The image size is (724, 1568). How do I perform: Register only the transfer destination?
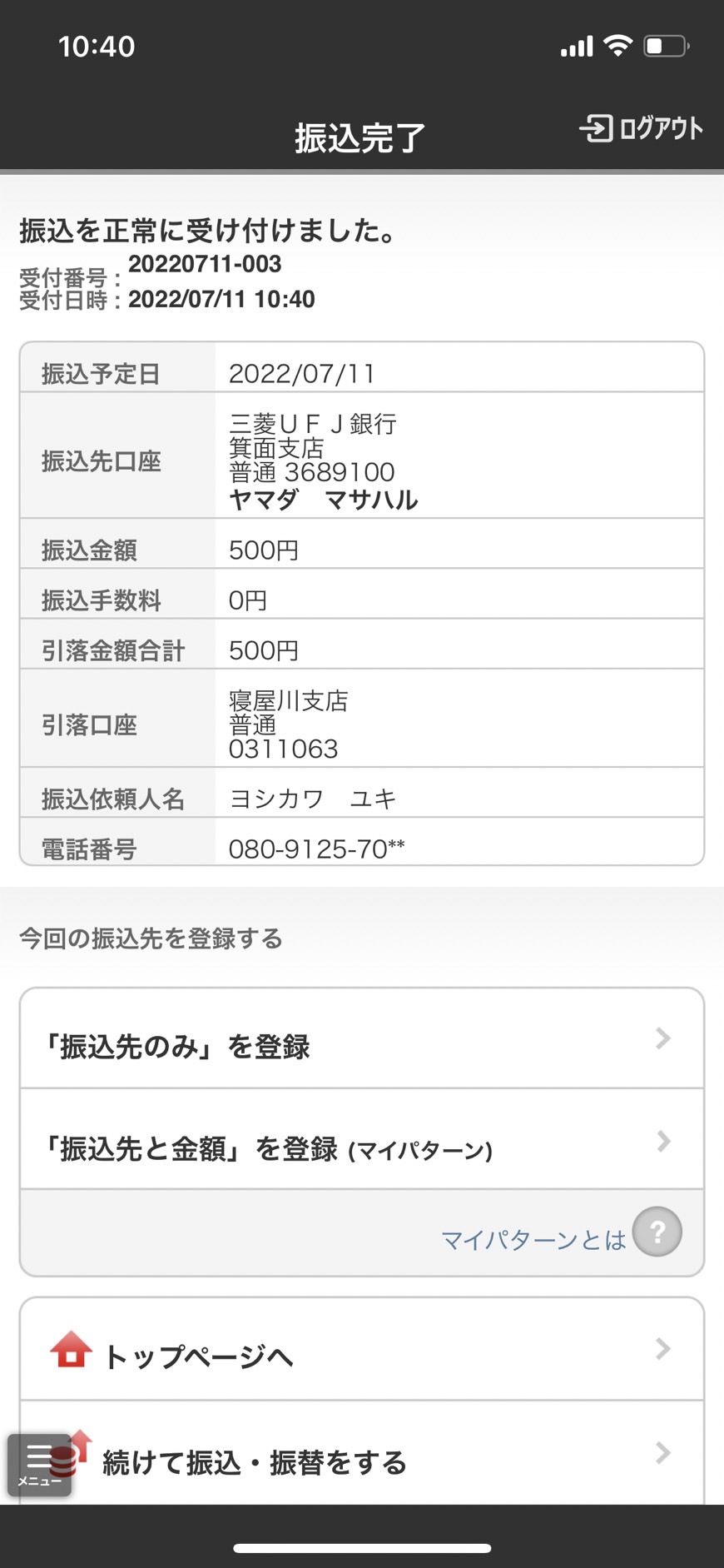coord(362,1038)
